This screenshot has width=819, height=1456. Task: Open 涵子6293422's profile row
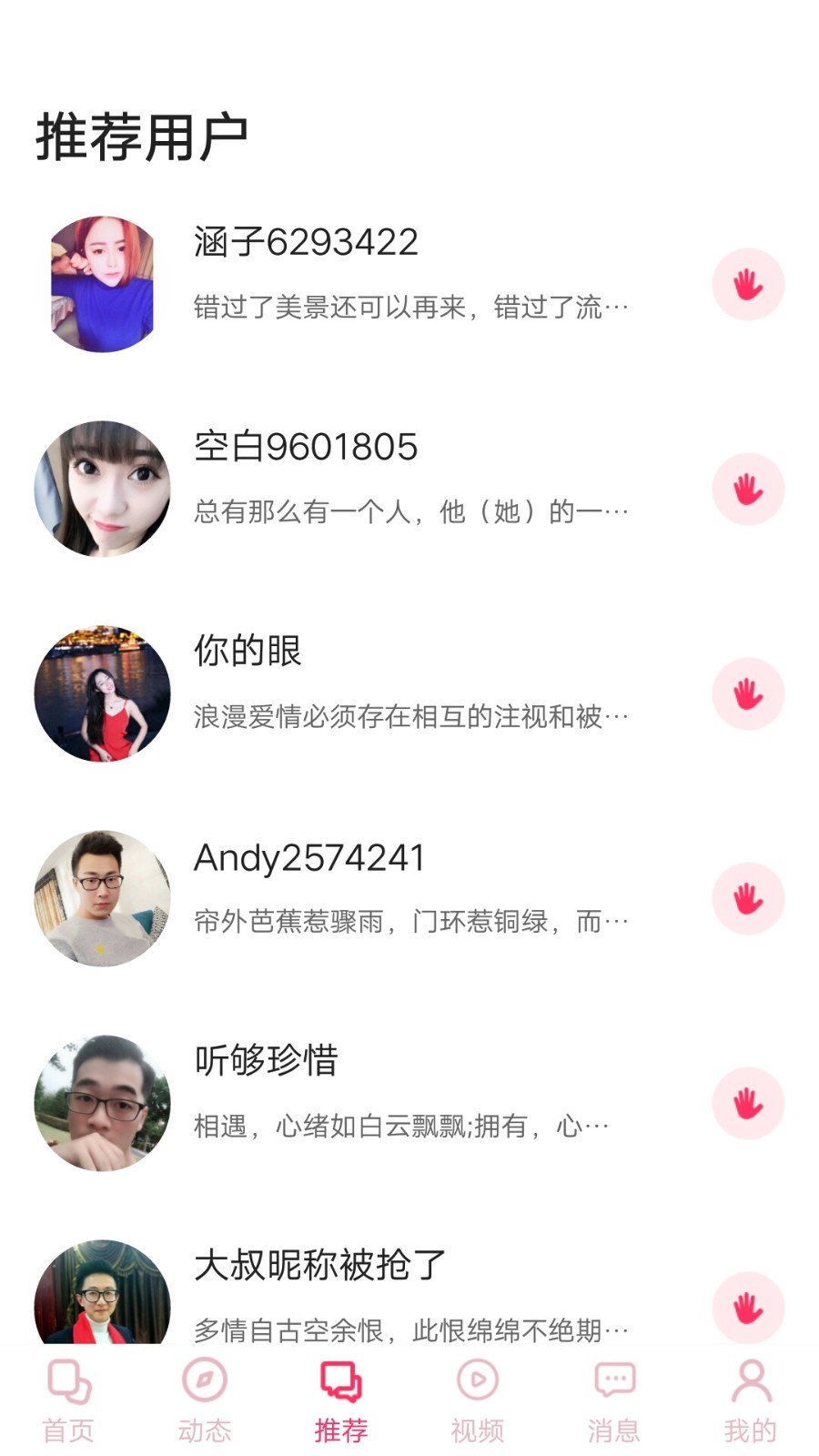pyautogui.click(x=409, y=285)
